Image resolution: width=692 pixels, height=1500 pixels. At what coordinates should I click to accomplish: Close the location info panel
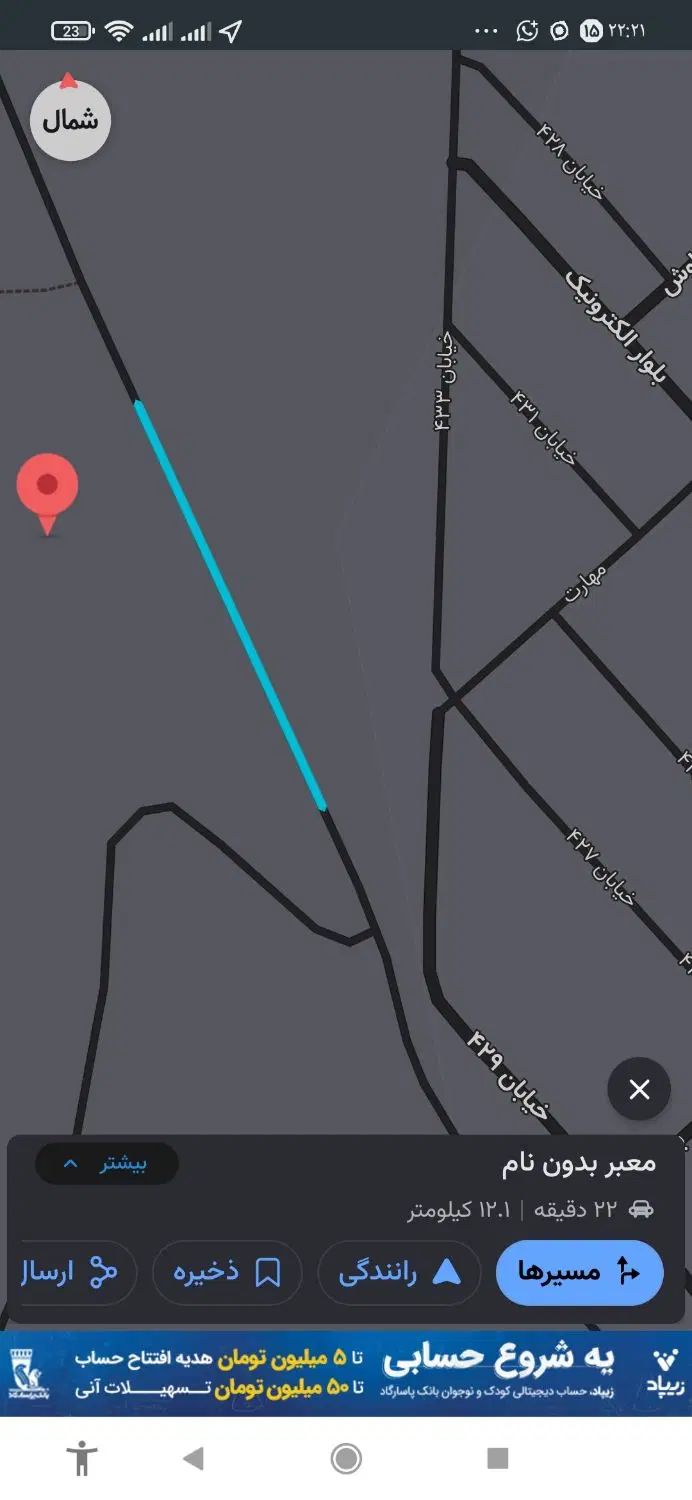click(639, 1089)
